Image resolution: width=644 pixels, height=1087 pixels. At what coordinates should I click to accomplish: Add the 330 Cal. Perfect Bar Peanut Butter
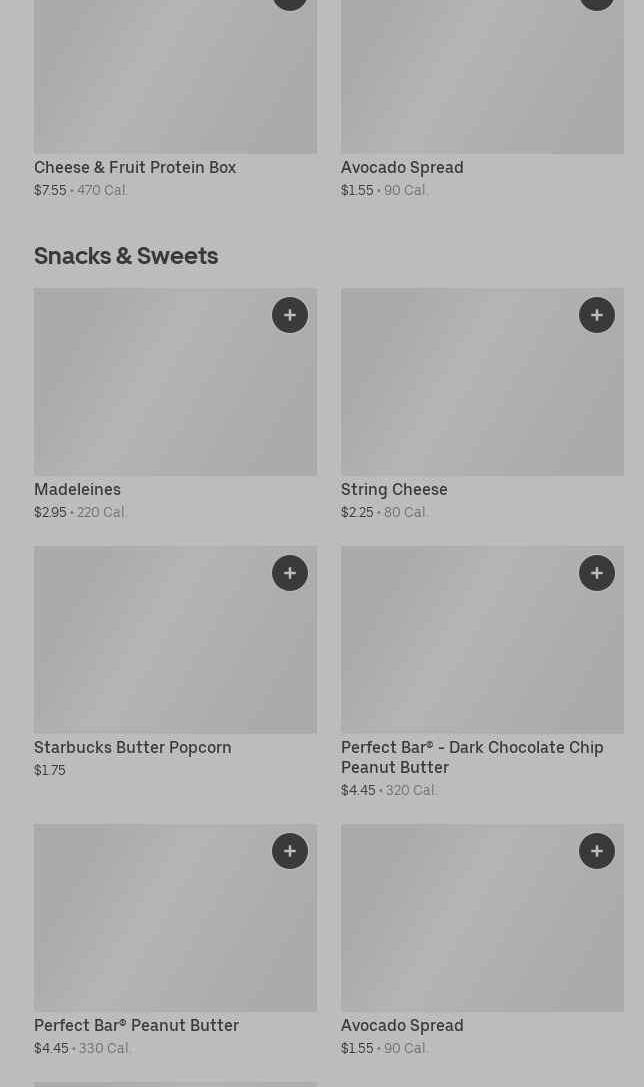pyautogui.click(x=290, y=851)
